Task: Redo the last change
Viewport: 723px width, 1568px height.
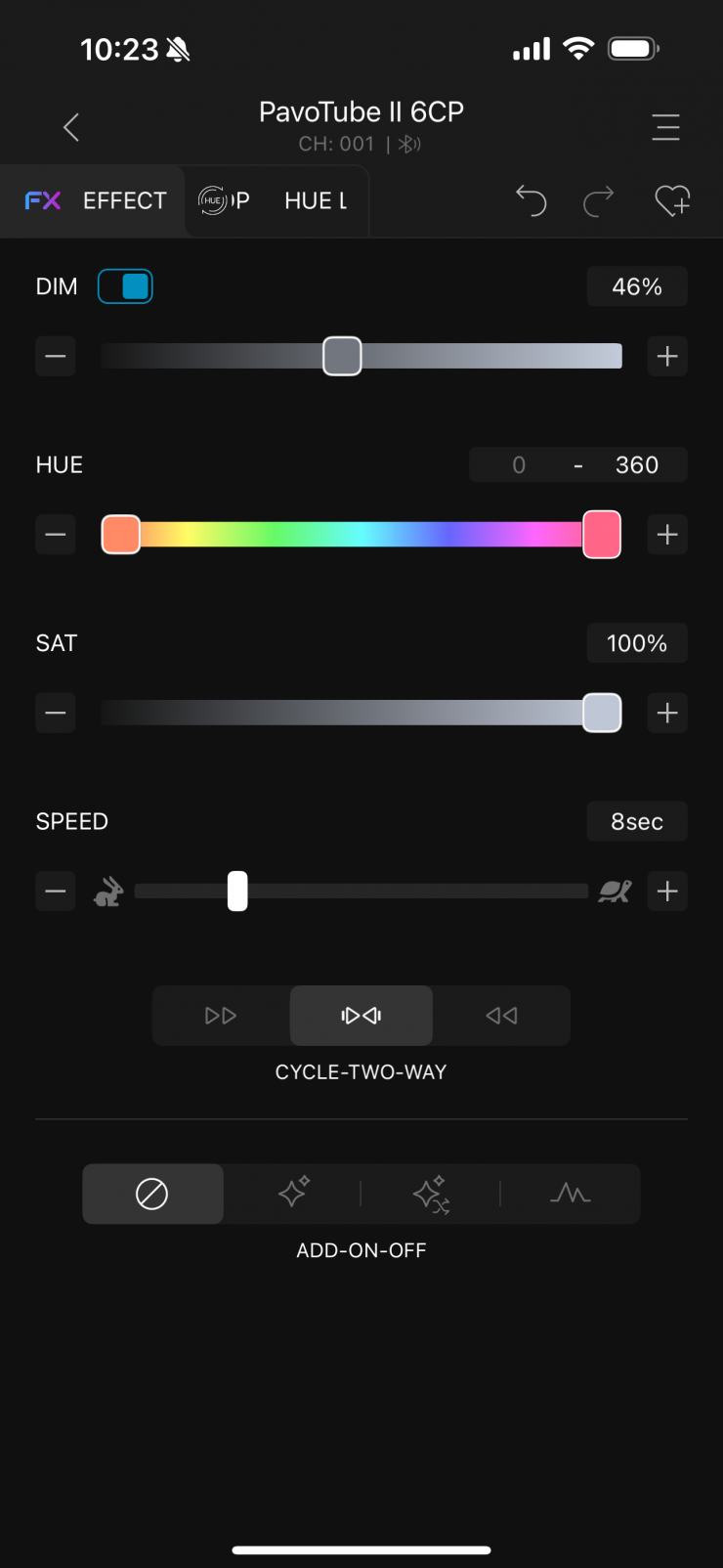Action: [598, 201]
